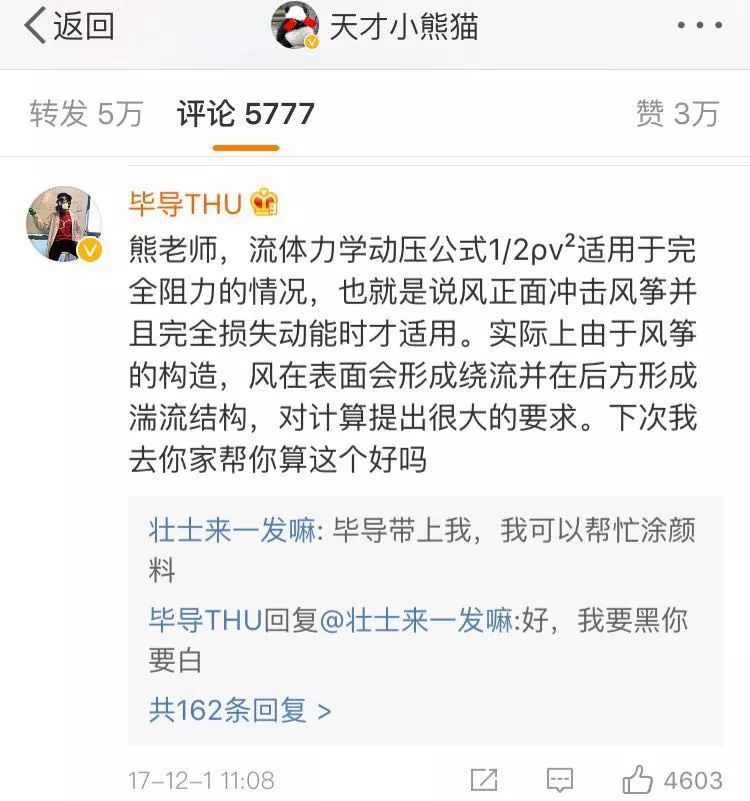Reply to 毕导THU's comment

point(560,779)
